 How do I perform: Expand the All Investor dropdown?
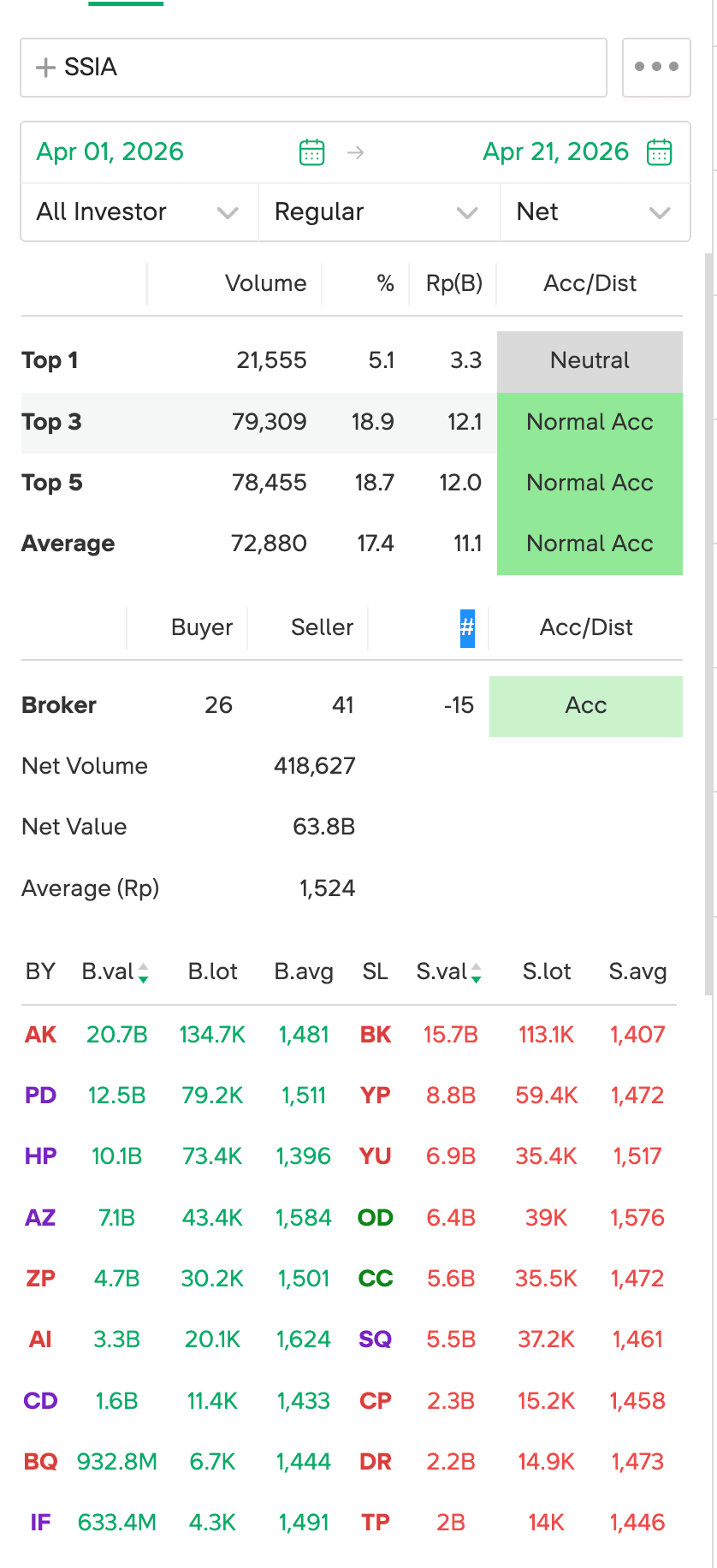tap(137, 211)
